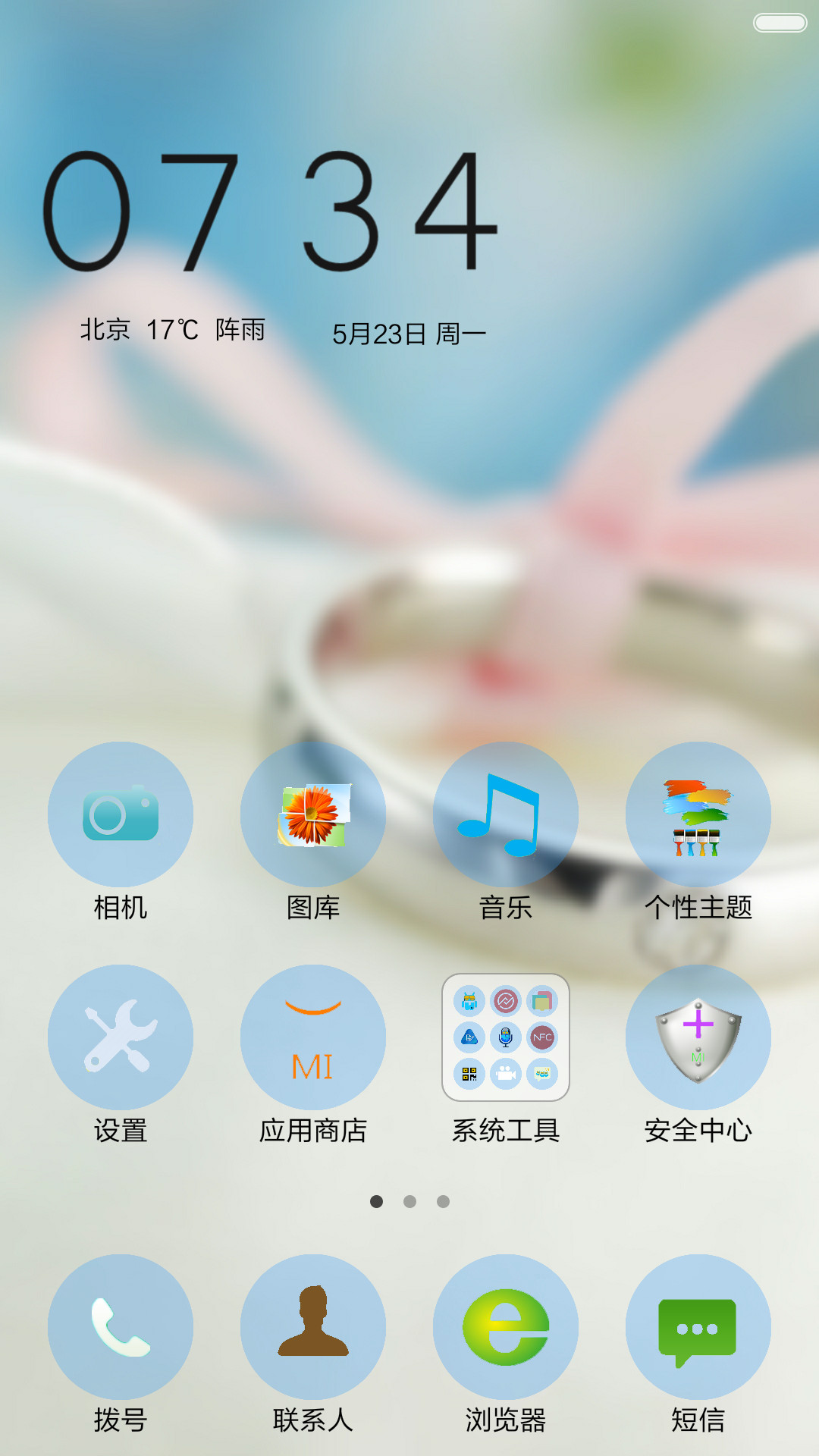Tap the clock widget showing 07 34
The image size is (819, 1456).
click(270, 211)
